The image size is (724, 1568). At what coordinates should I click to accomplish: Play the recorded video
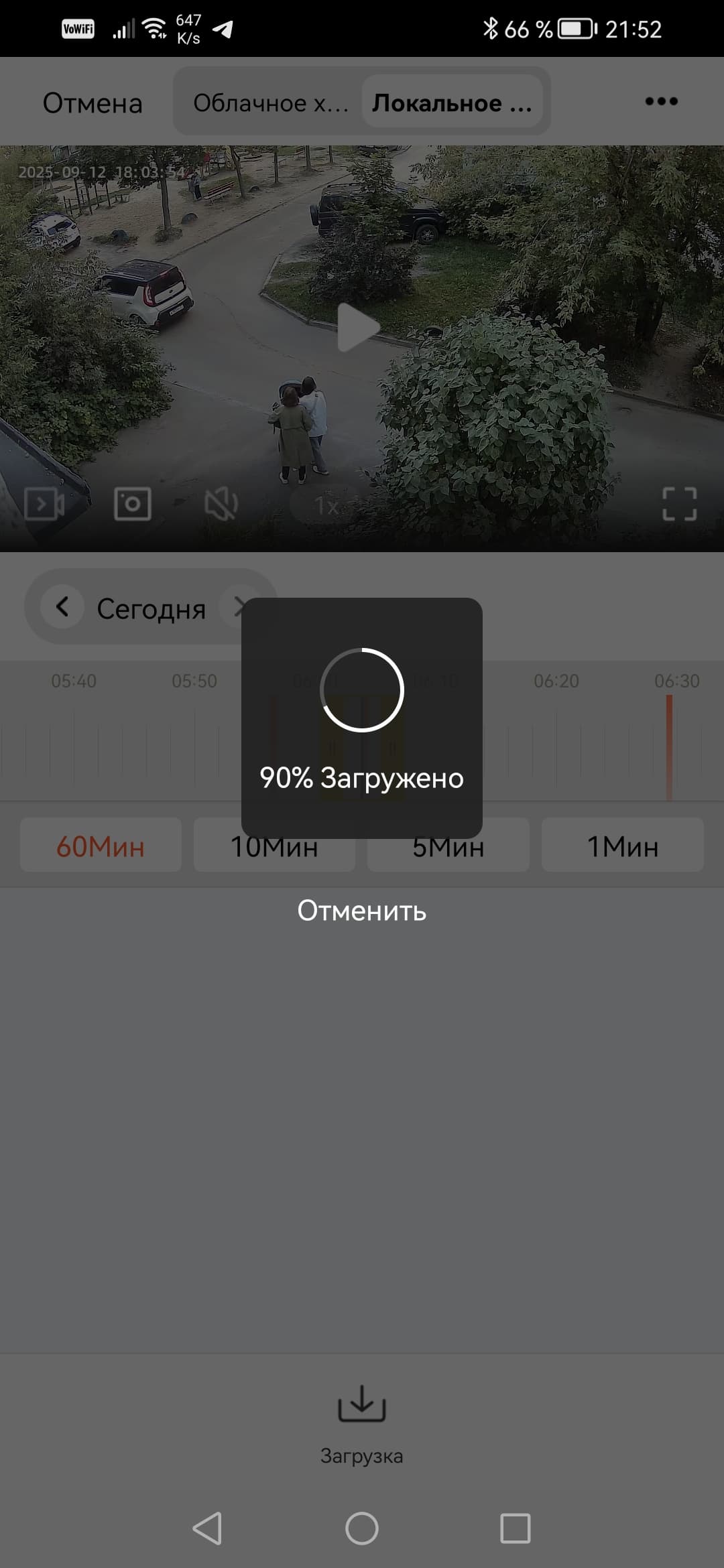click(x=358, y=328)
